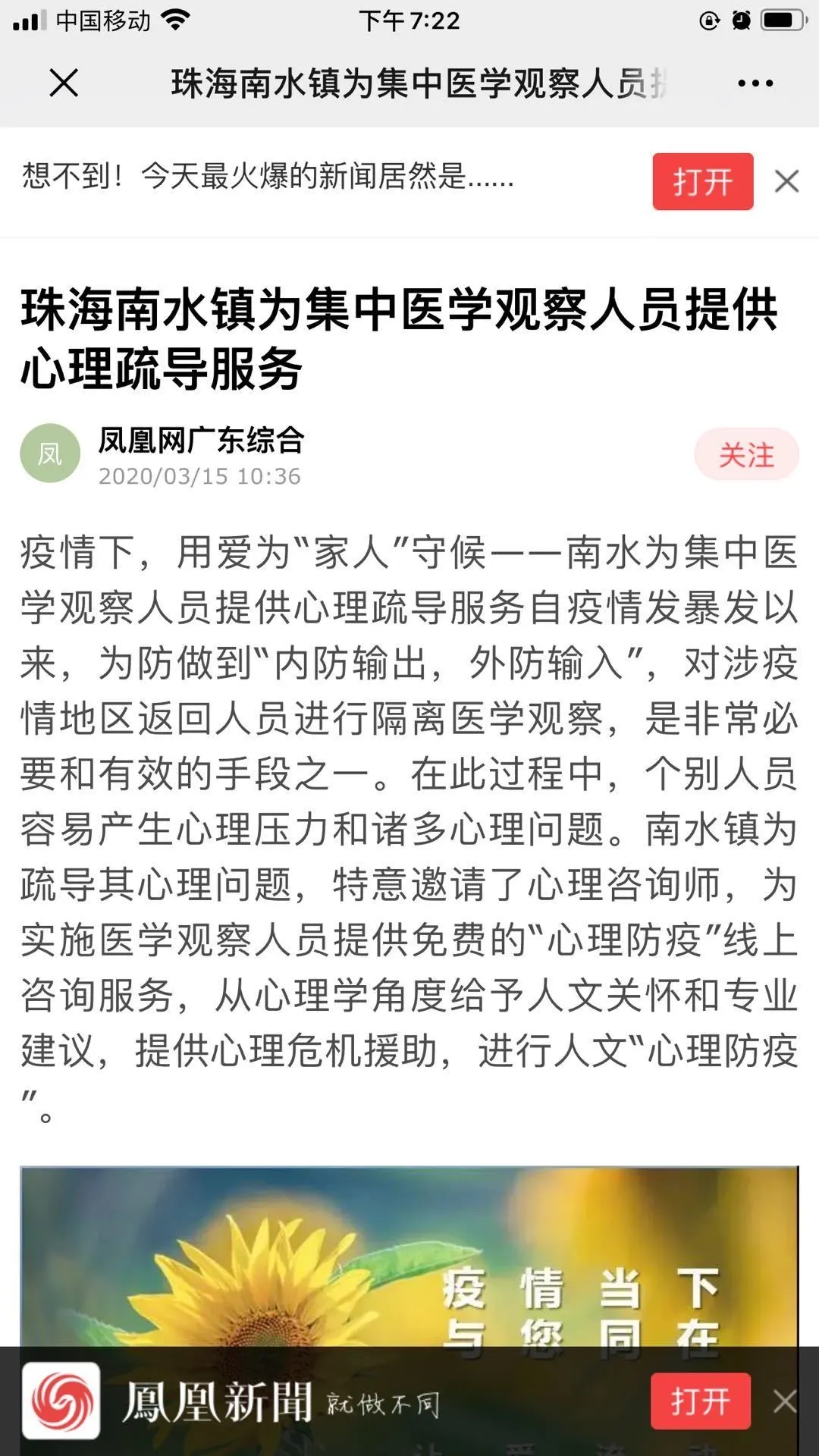Open the three-dot overflow menu

click(x=755, y=83)
